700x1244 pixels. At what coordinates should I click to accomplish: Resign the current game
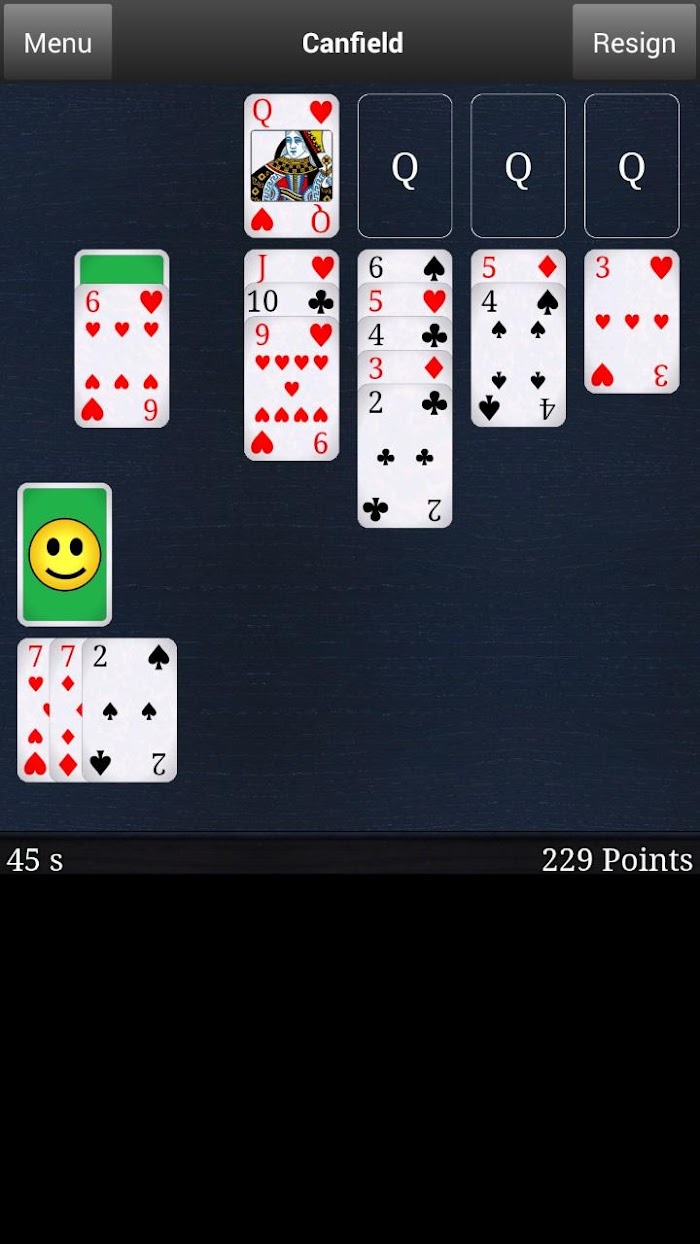click(634, 42)
